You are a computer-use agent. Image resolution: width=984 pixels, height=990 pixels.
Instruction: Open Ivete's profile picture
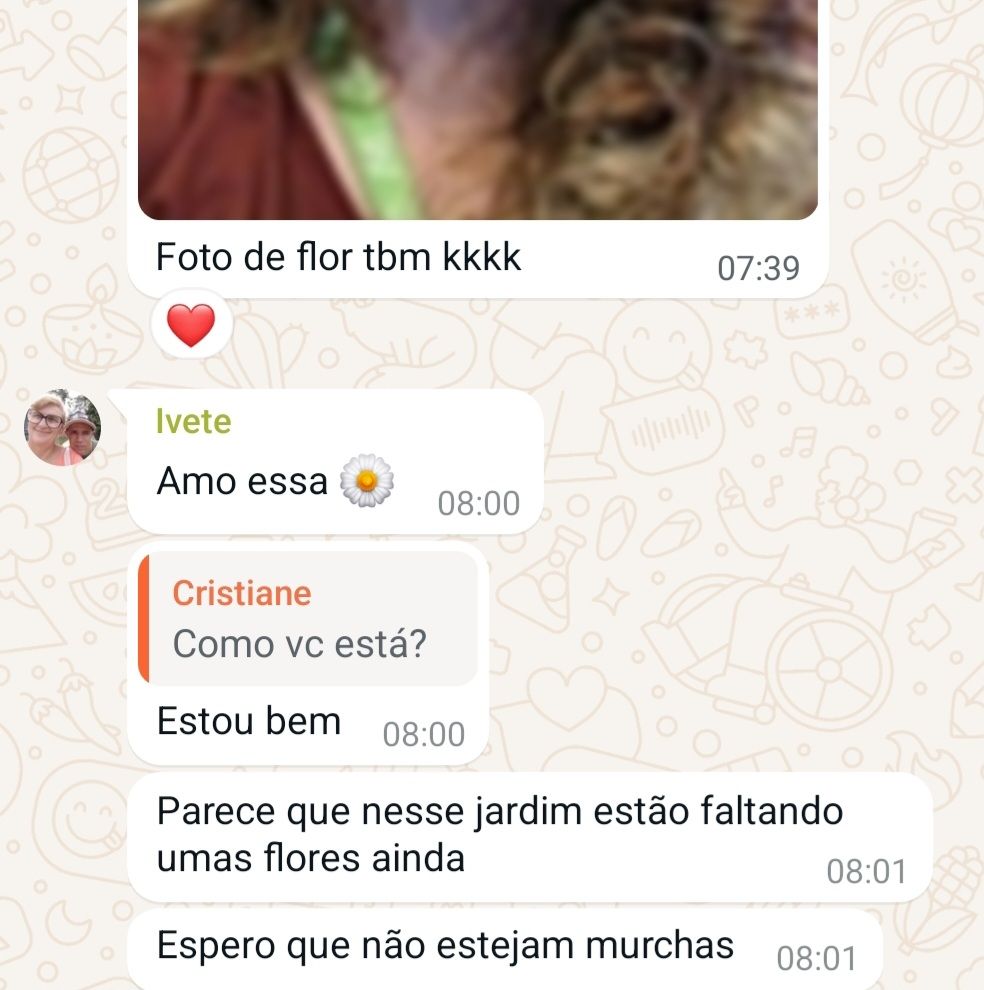coord(63,428)
